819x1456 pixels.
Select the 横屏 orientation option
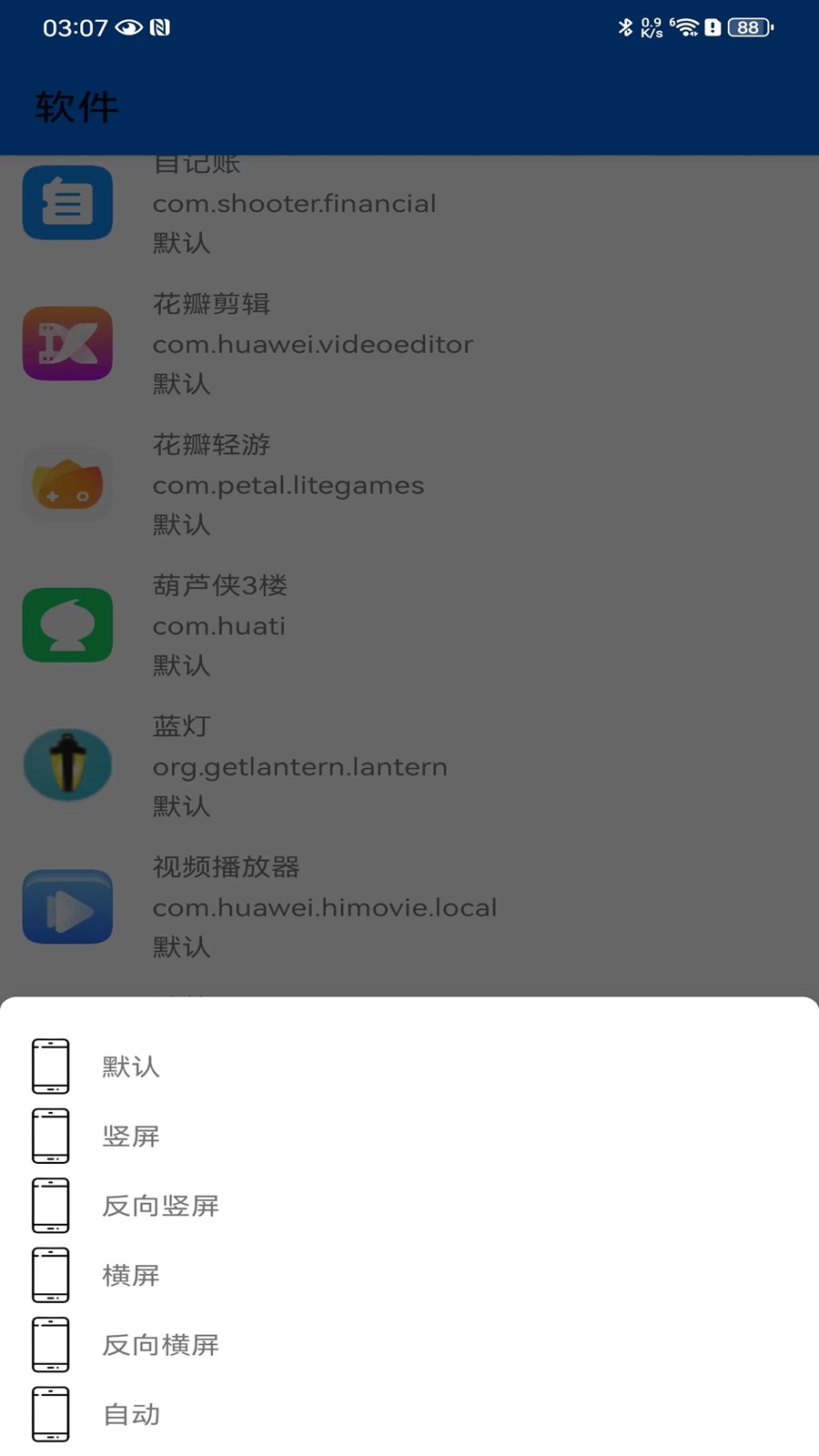(x=131, y=1275)
